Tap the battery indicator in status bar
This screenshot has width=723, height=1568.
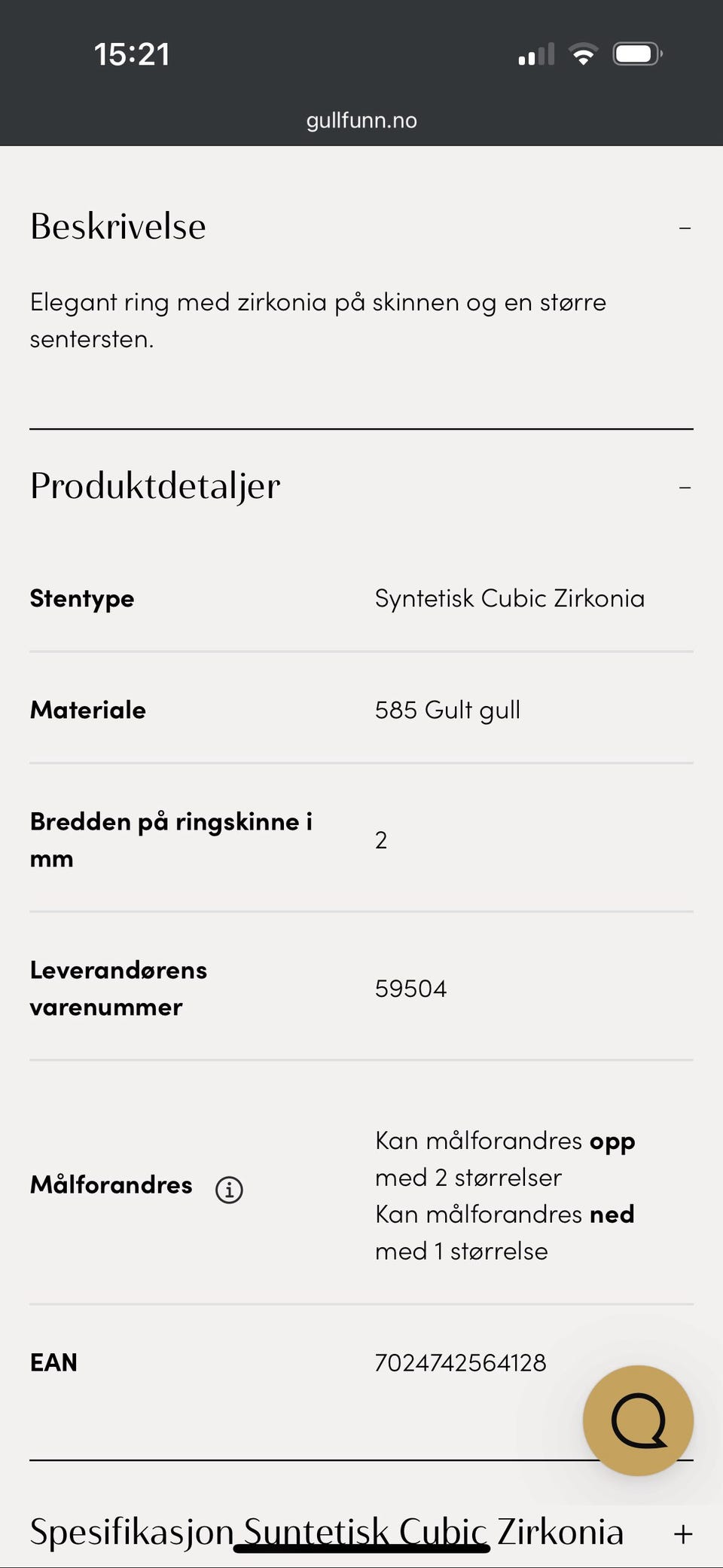pyautogui.click(x=636, y=52)
